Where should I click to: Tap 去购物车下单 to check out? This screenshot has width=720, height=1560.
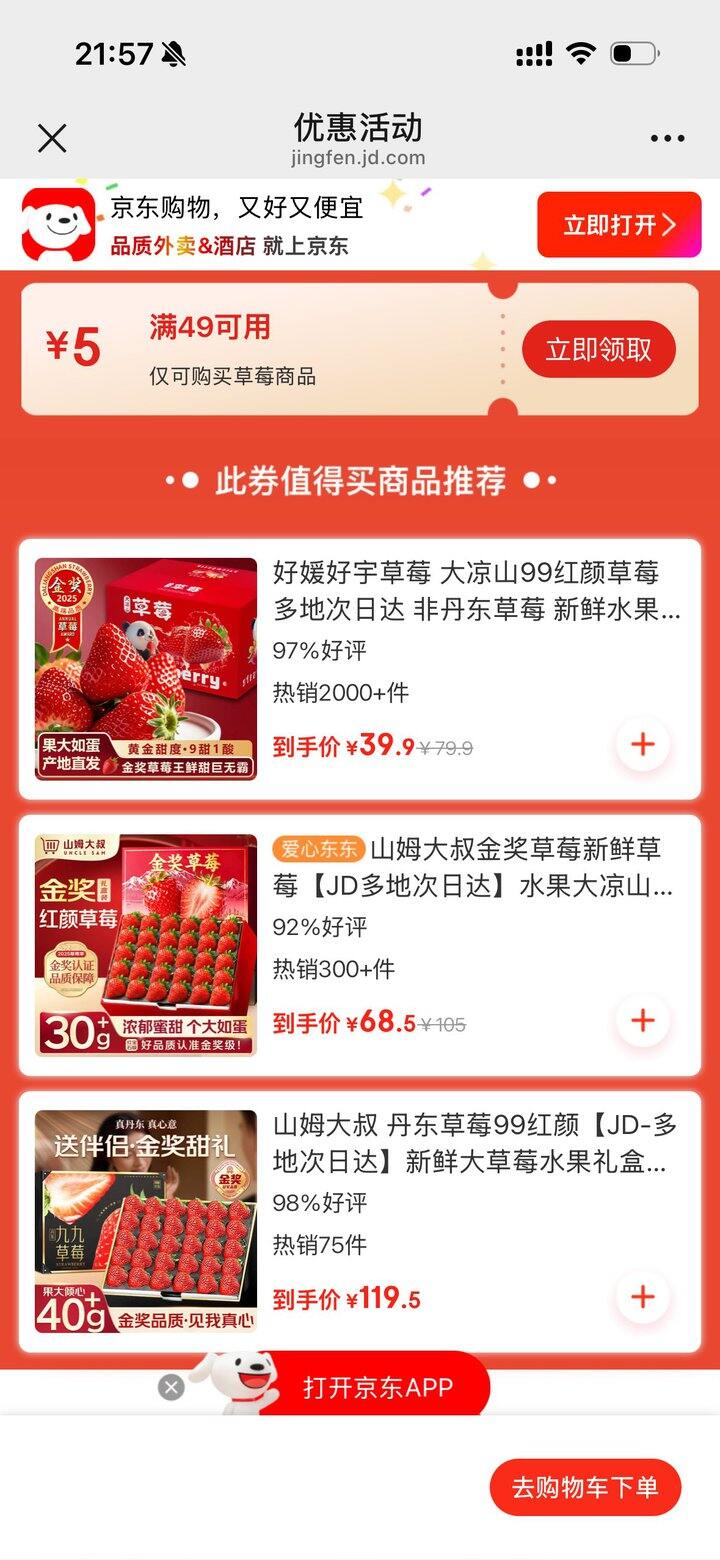click(585, 1488)
